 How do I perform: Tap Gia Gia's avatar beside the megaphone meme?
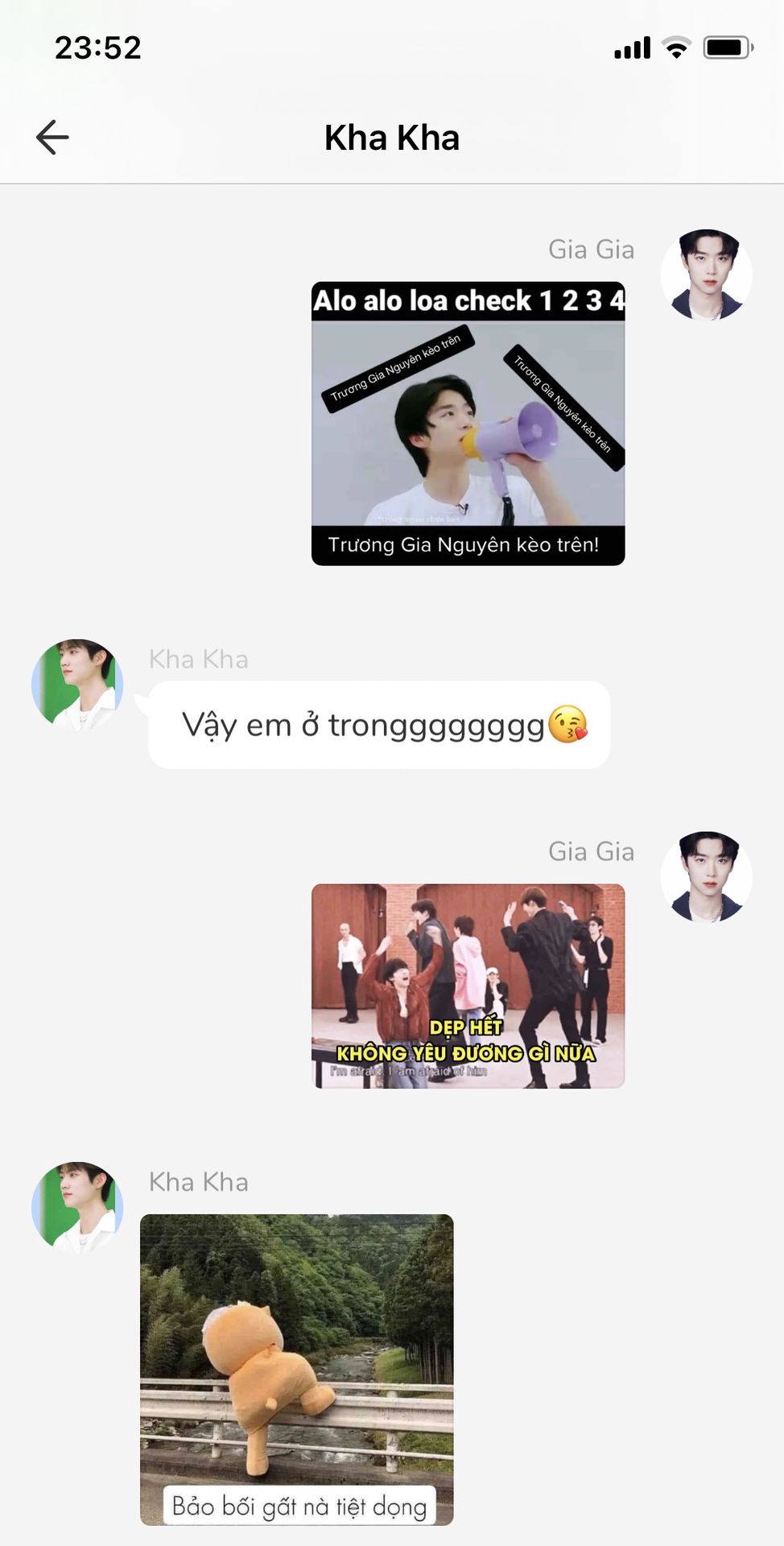pyautogui.click(x=706, y=275)
